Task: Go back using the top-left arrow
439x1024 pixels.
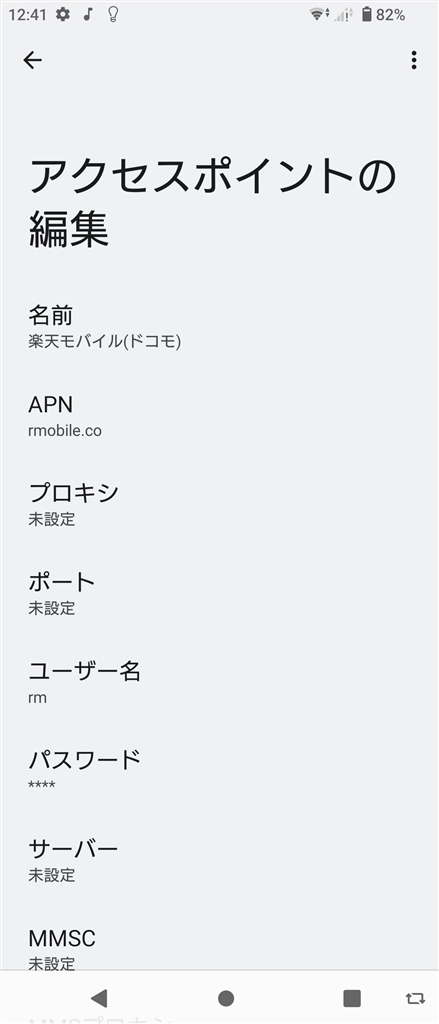Action: (32, 60)
